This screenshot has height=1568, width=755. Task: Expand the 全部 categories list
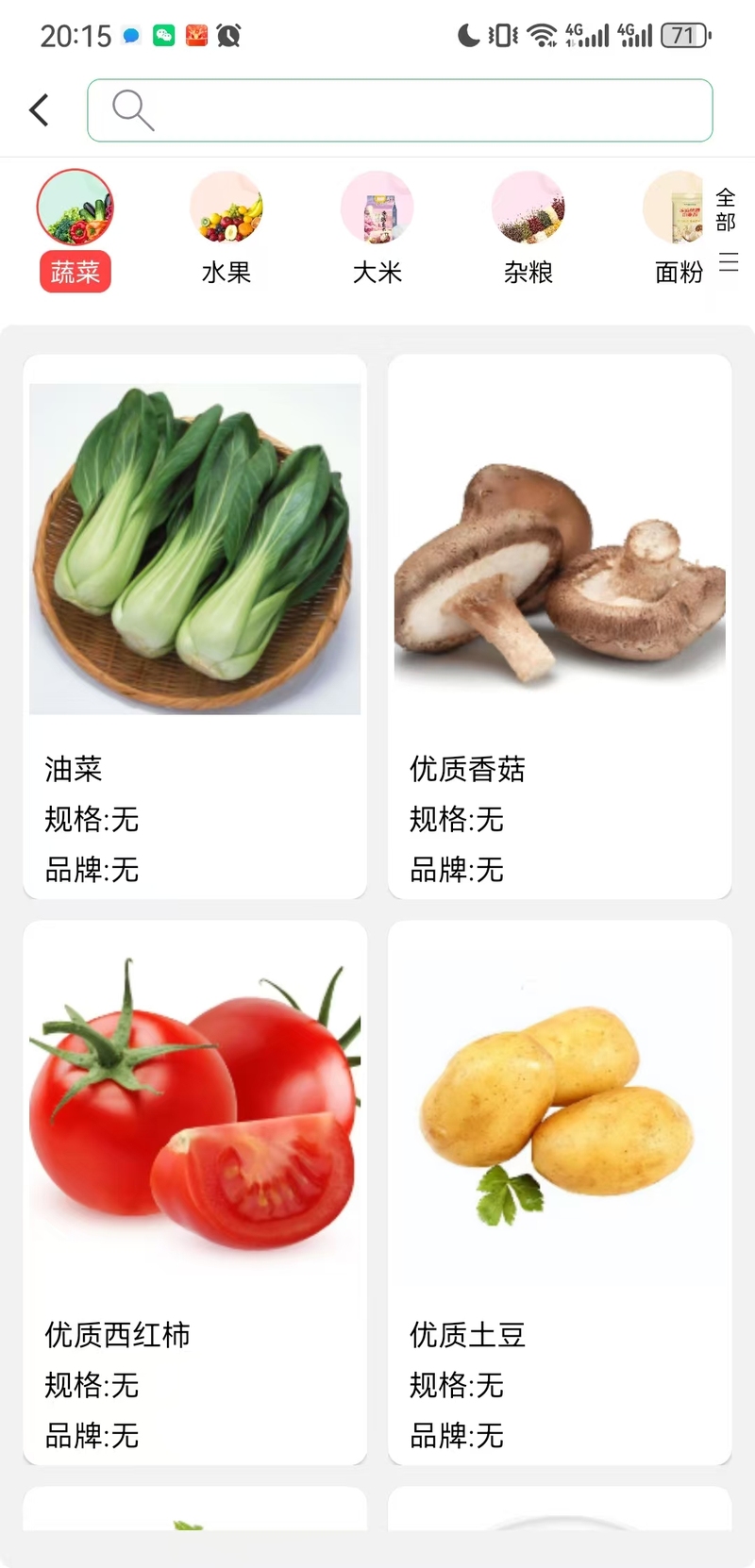pyautogui.click(x=727, y=230)
